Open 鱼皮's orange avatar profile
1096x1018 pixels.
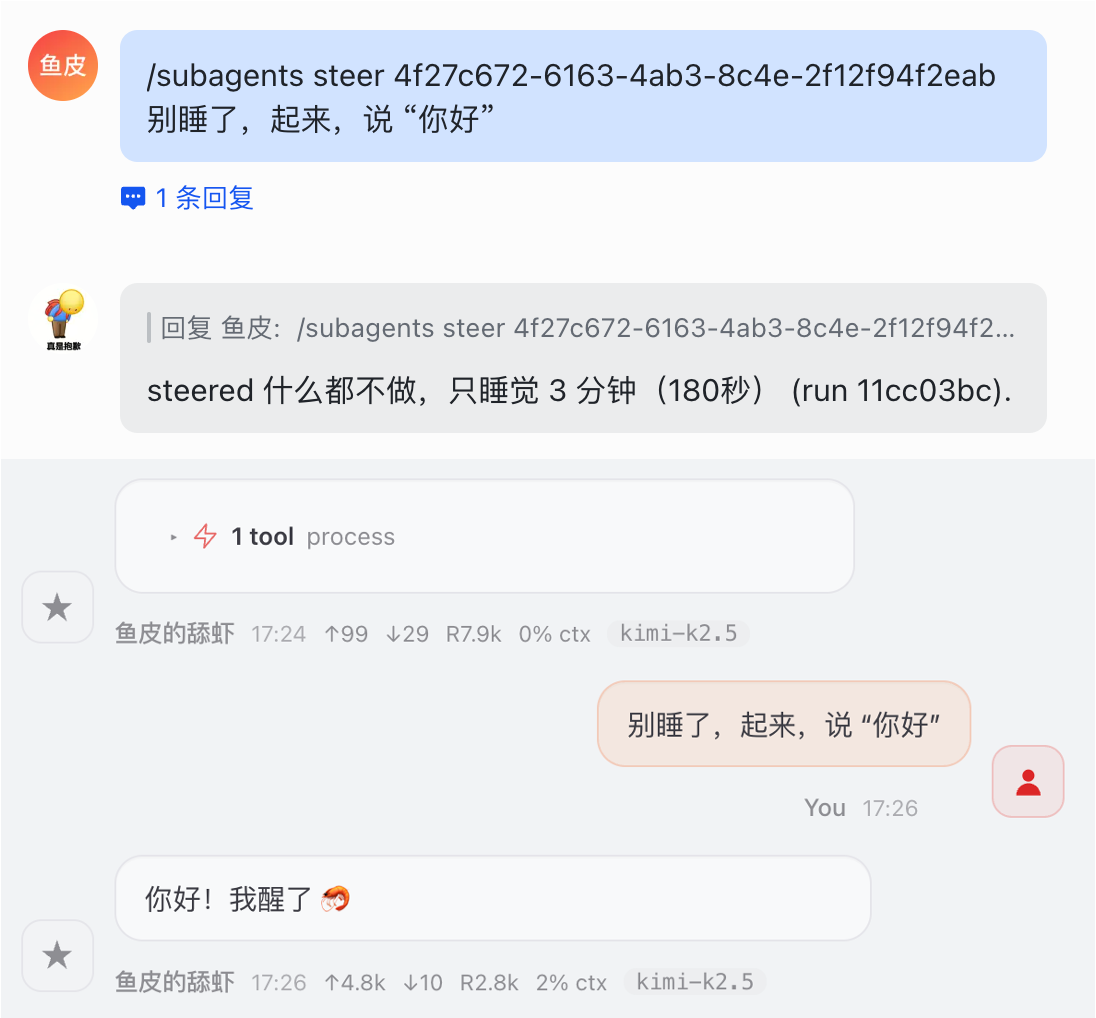62,66
